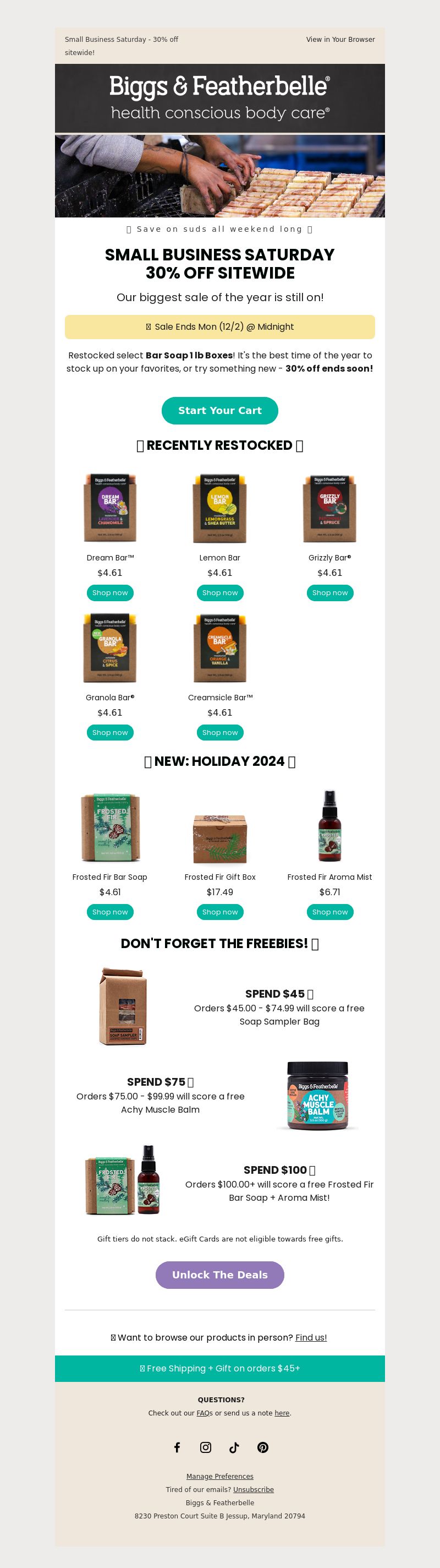Image resolution: width=440 pixels, height=1568 pixels.
Task: Visit the Facebook page icon
Action: (x=177, y=1447)
